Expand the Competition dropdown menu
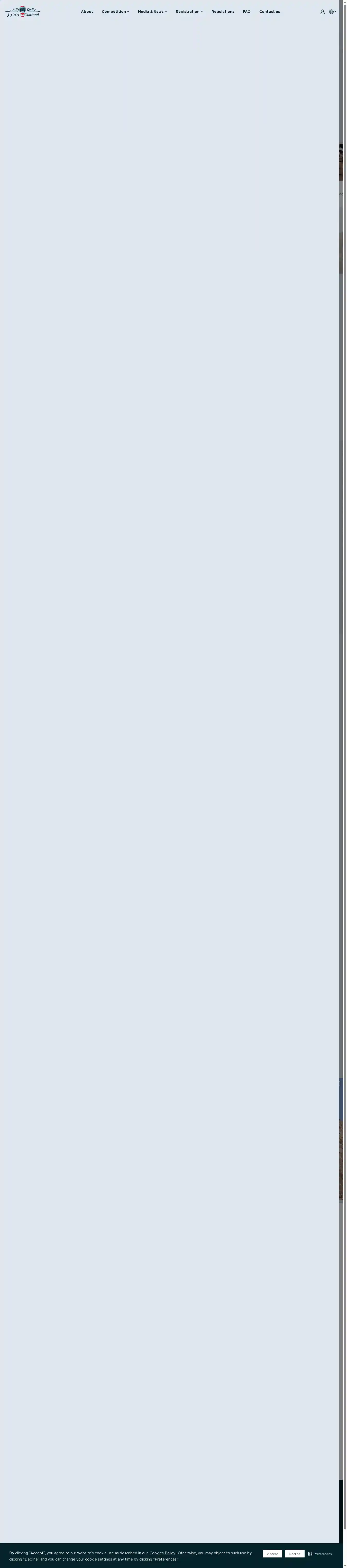This screenshot has width=347, height=1568. click(x=115, y=12)
